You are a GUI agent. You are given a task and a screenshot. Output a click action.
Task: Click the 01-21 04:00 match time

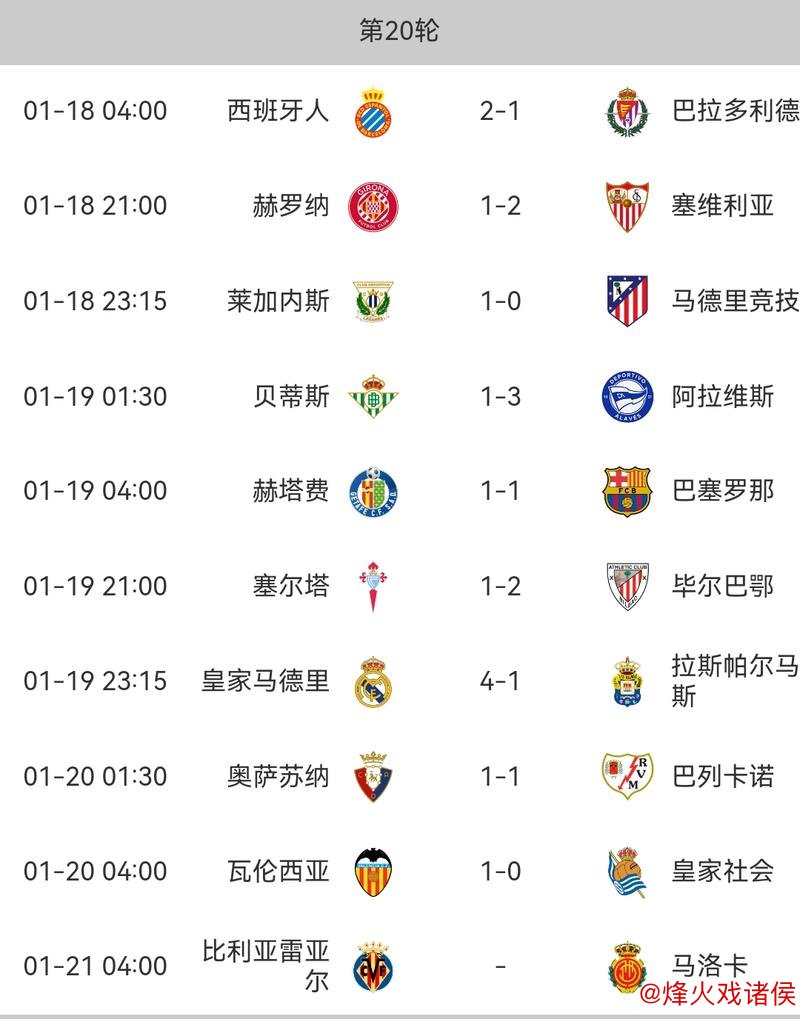pos(95,963)
